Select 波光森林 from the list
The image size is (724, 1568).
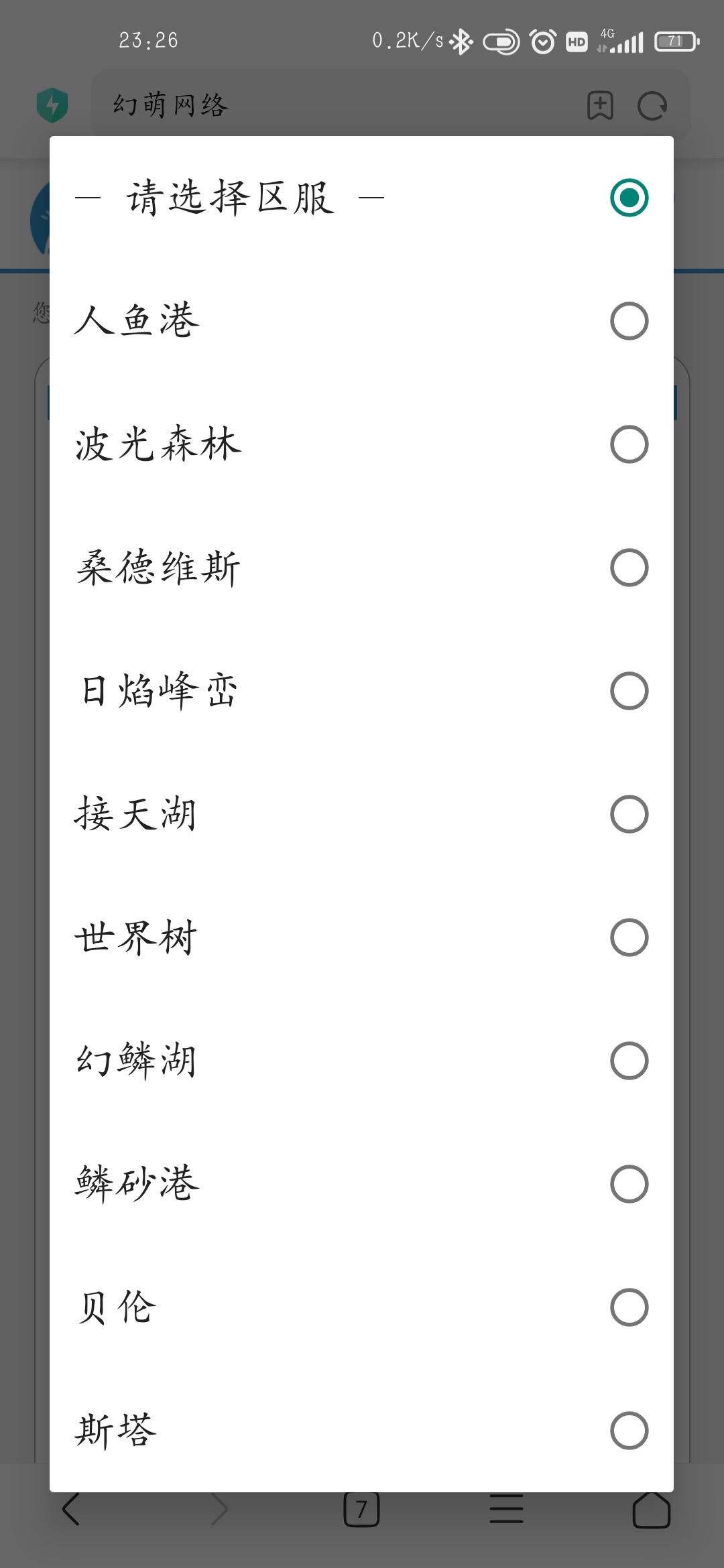361,444
